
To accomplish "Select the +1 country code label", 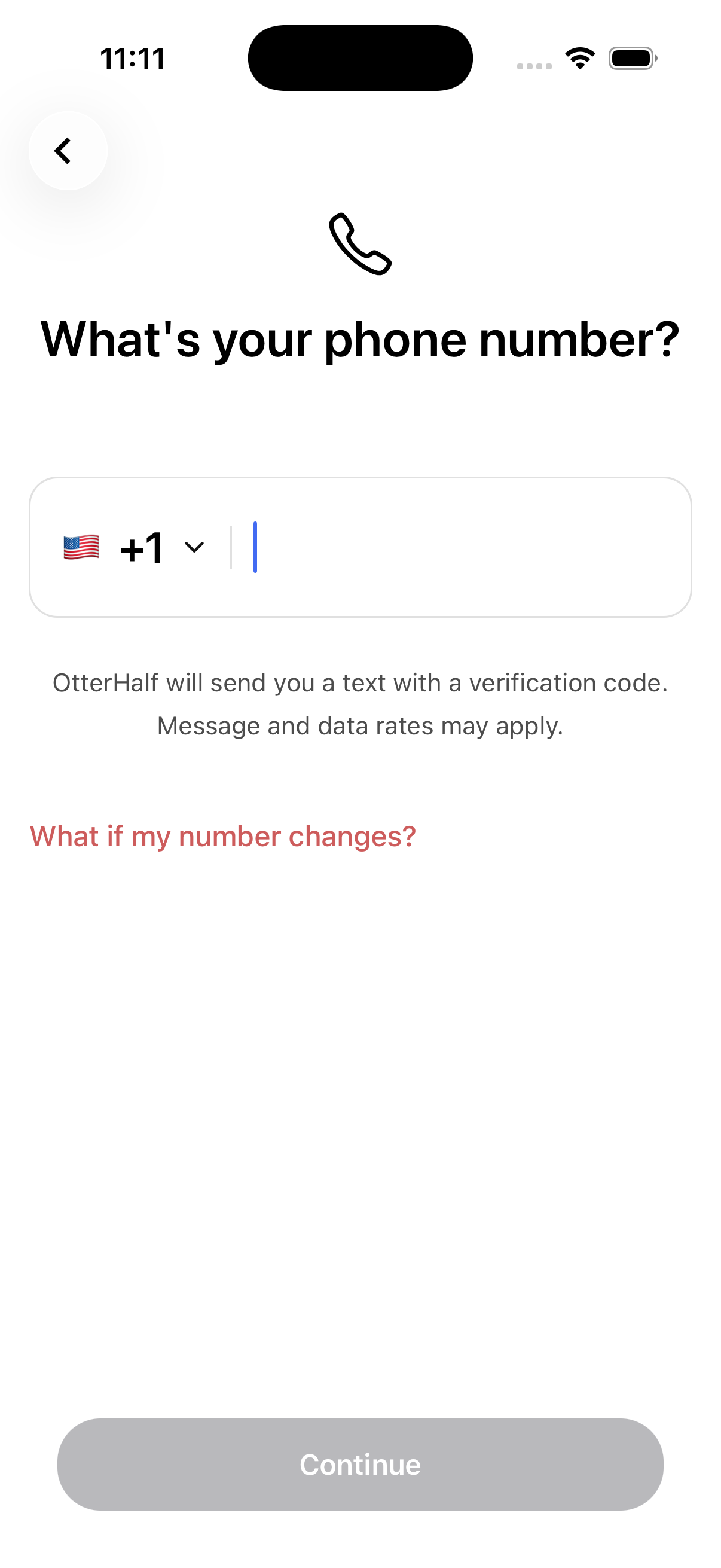I will (142, 547).
